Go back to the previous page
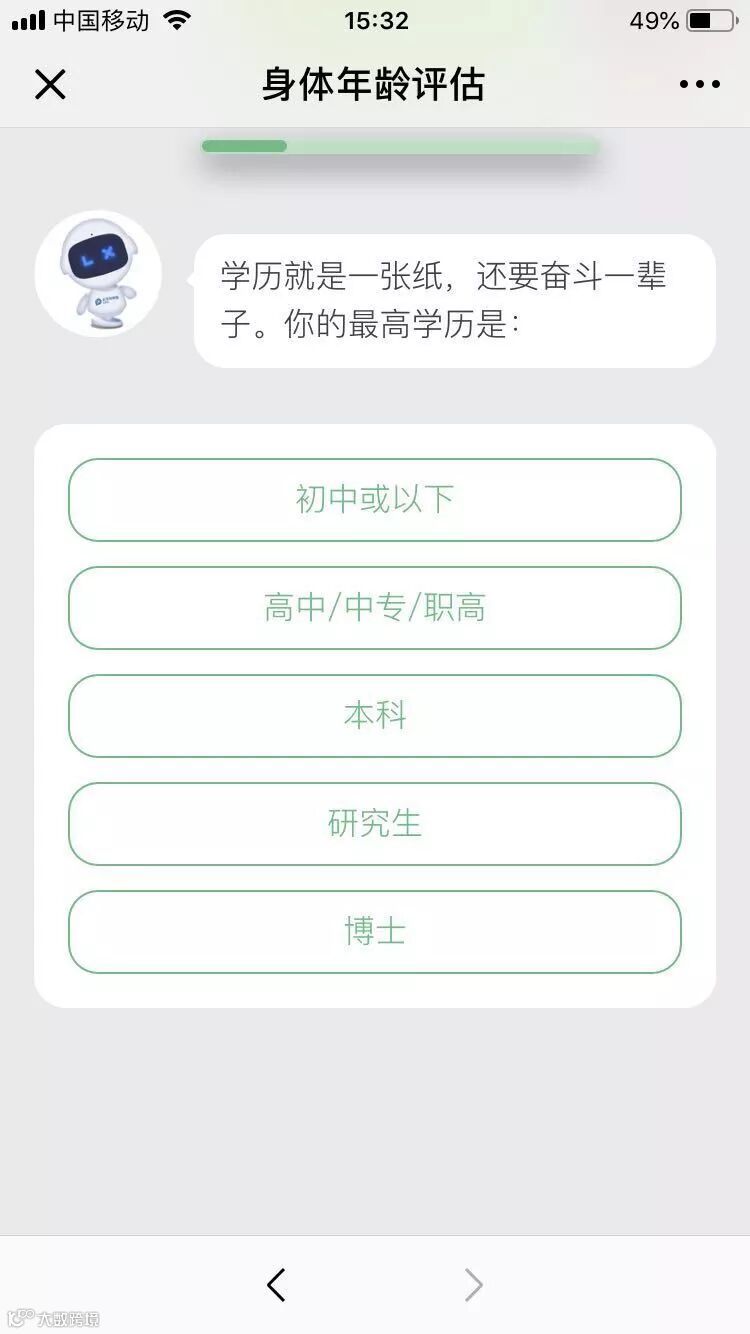The width and height of the screenshot is (750, 1334). click(277, 1285)
